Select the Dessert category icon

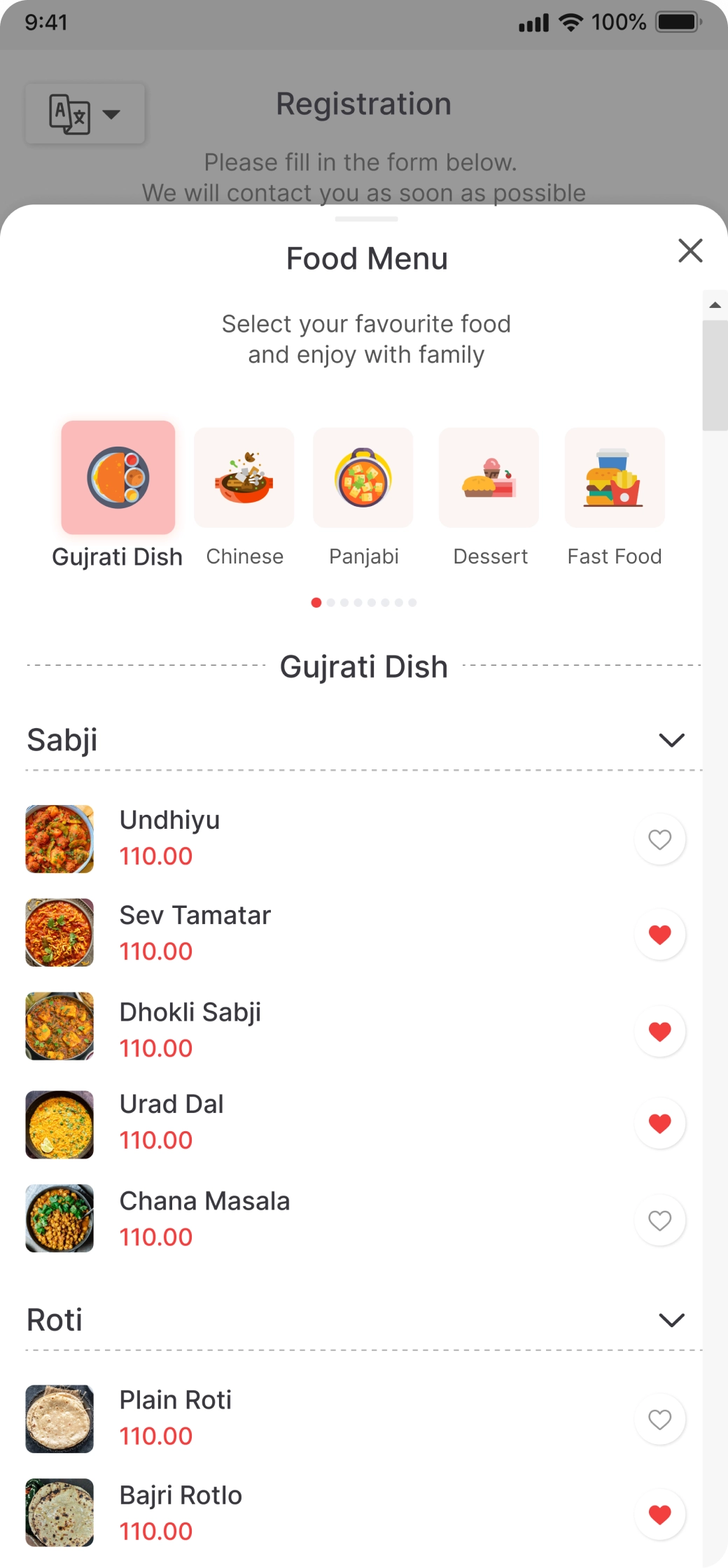pyautogui.click(x=488, y=477)
